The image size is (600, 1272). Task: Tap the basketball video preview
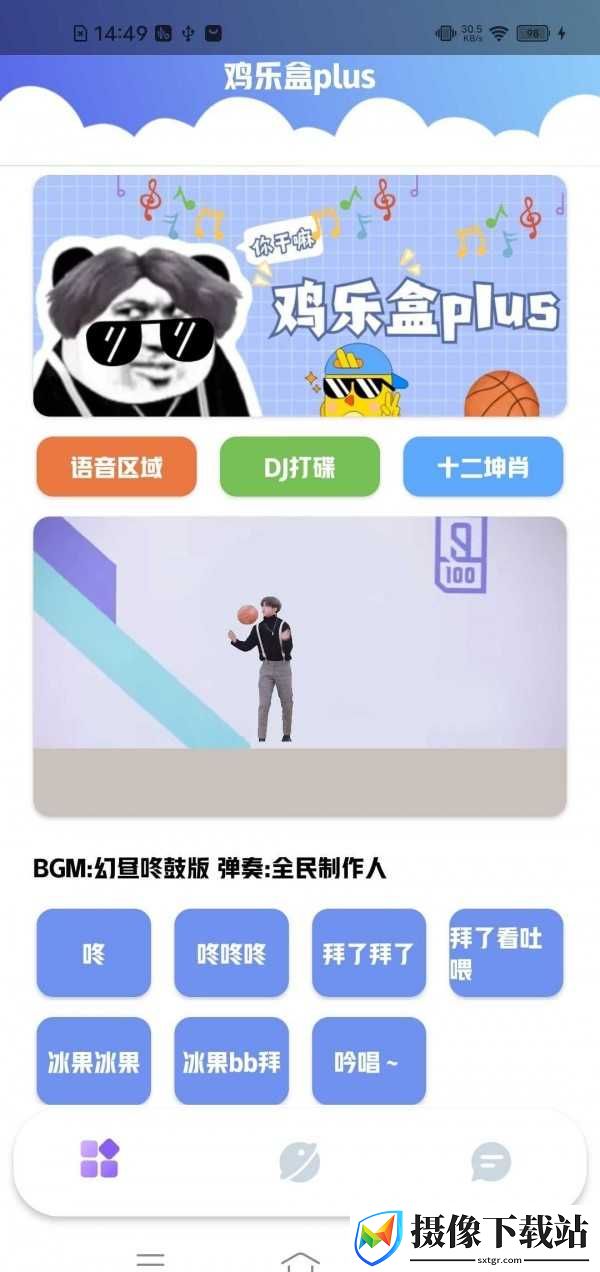[x=300, y=666]
